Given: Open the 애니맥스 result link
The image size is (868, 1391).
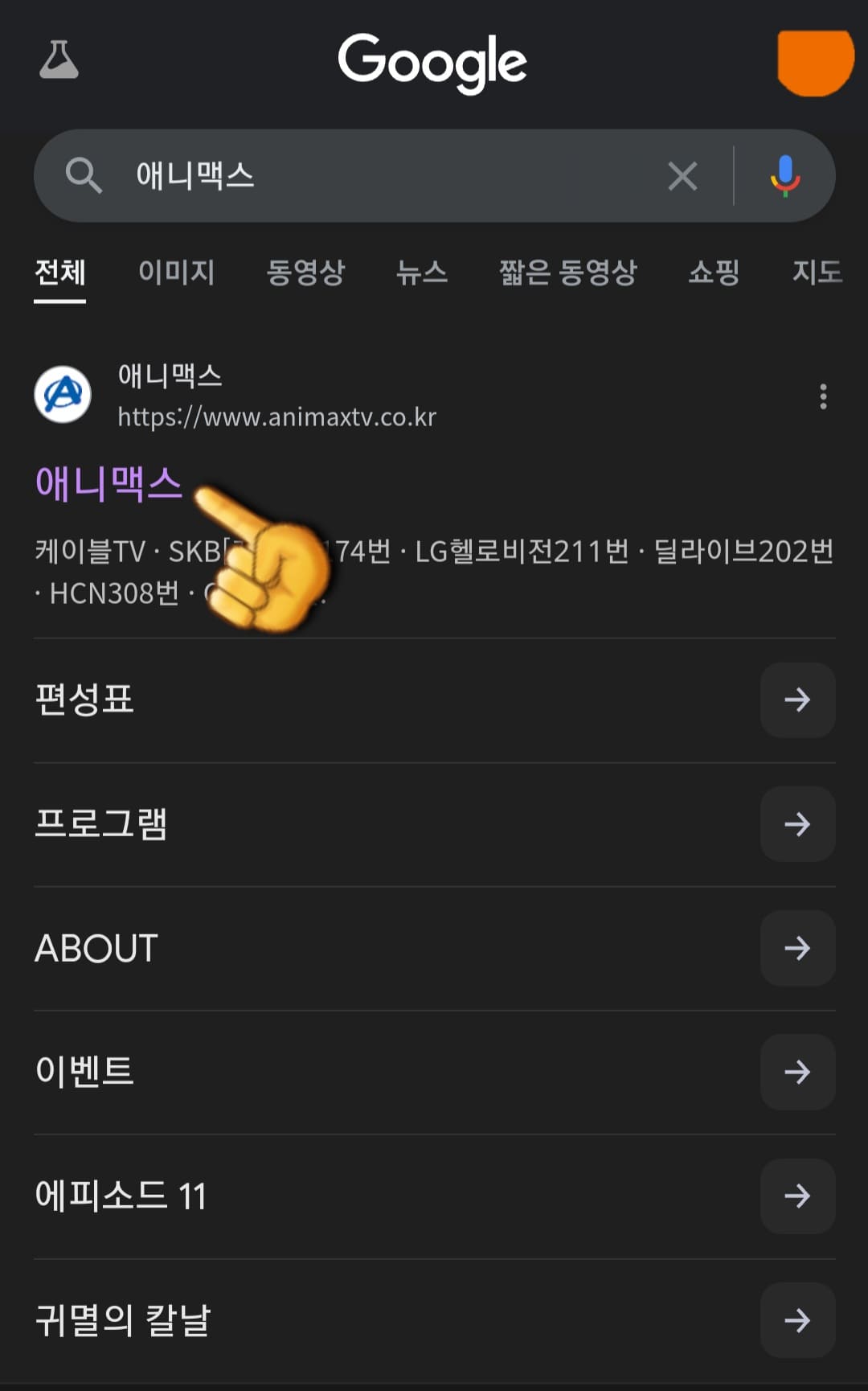Looking at the screenshot, I should 108,486.
